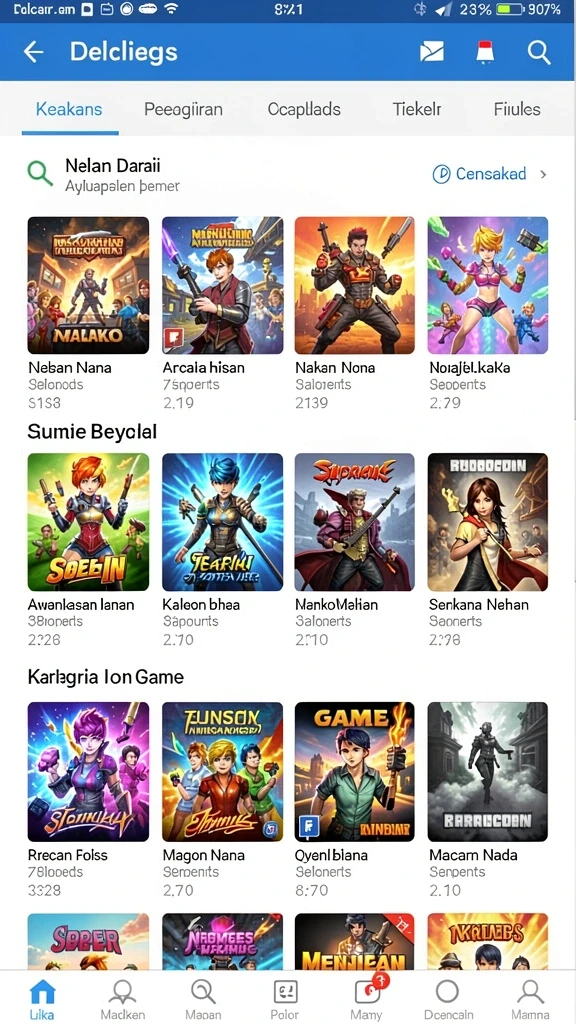Screen dimensions: 576x1024
Task: Open the mail envelope icon
Action: [432, 52]
